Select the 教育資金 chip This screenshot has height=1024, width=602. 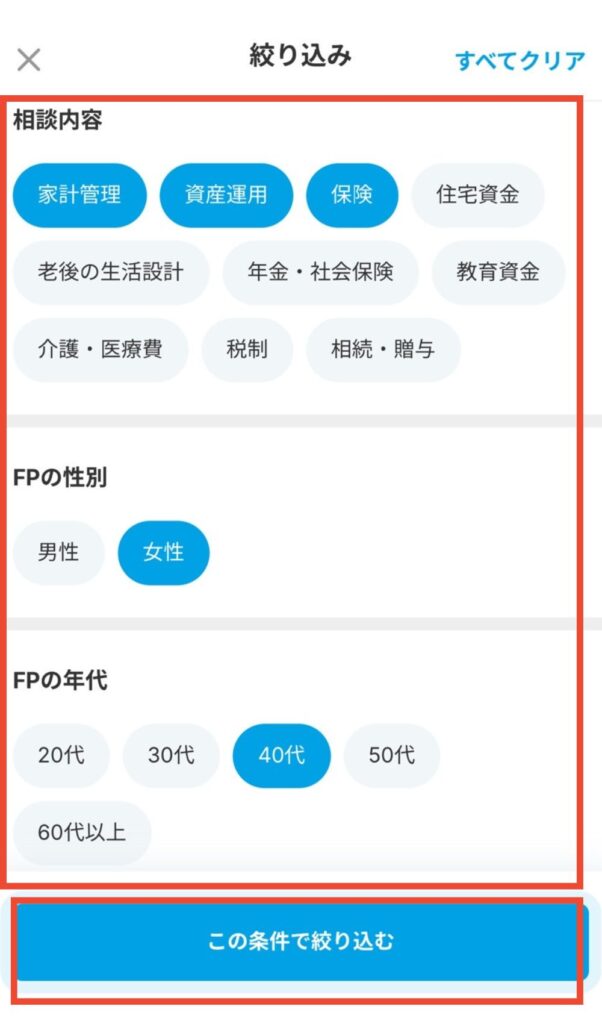pyautogui.click(x=498, y=272)
